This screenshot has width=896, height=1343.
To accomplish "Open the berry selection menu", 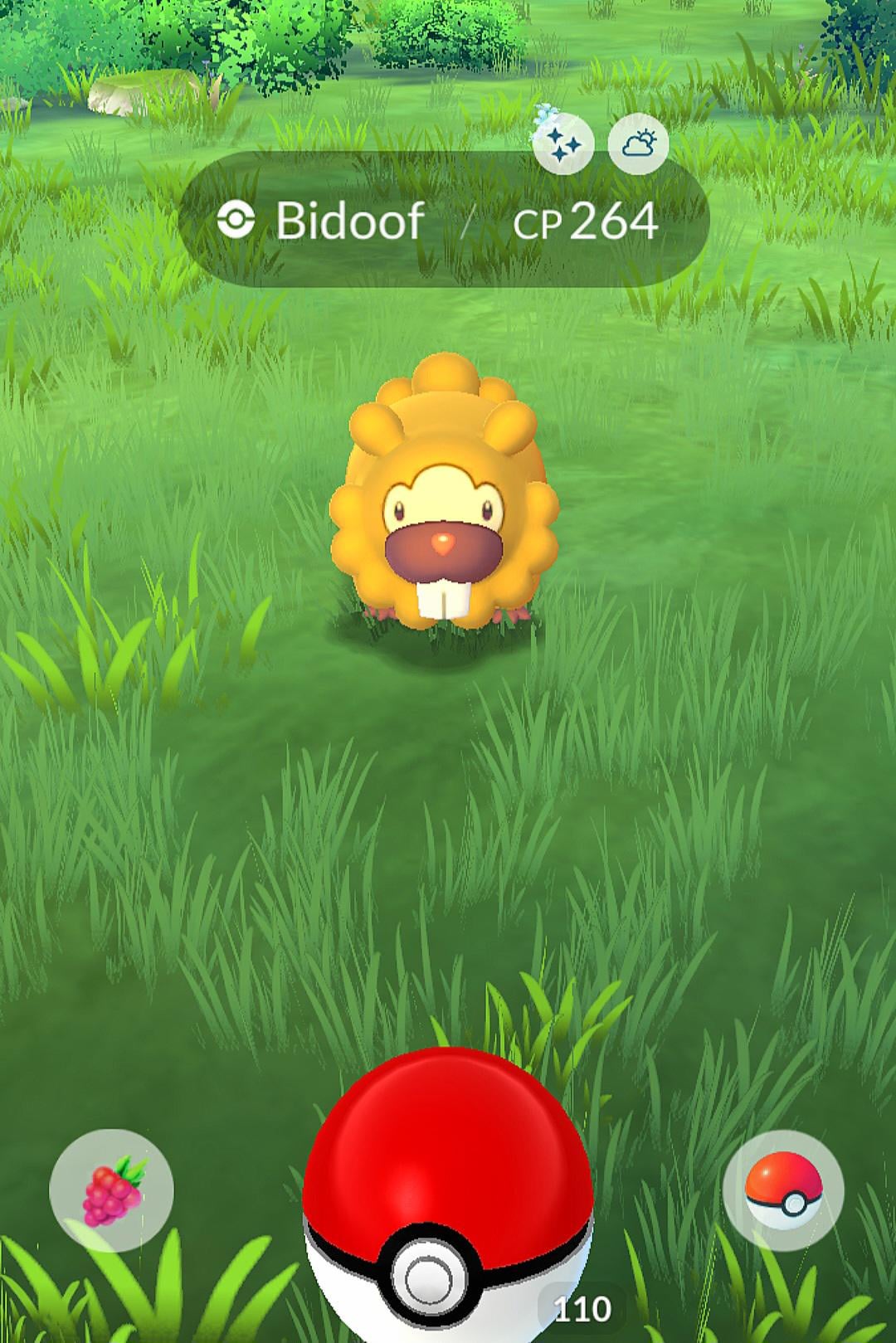I will click(x=111, y=1191).
